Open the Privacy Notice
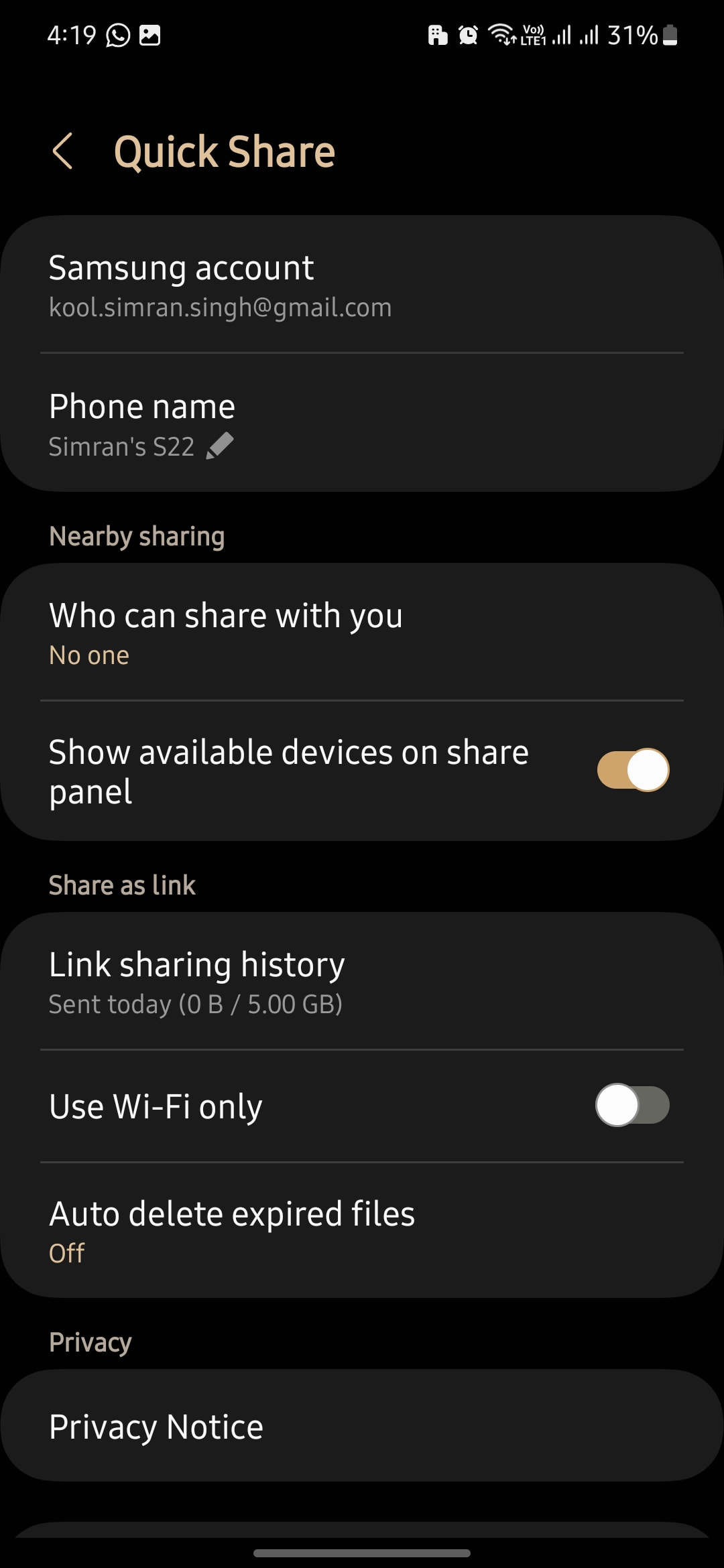The height and width of the screenshot is (1568, 724). pyautogui.click(x=362, y=1427)
